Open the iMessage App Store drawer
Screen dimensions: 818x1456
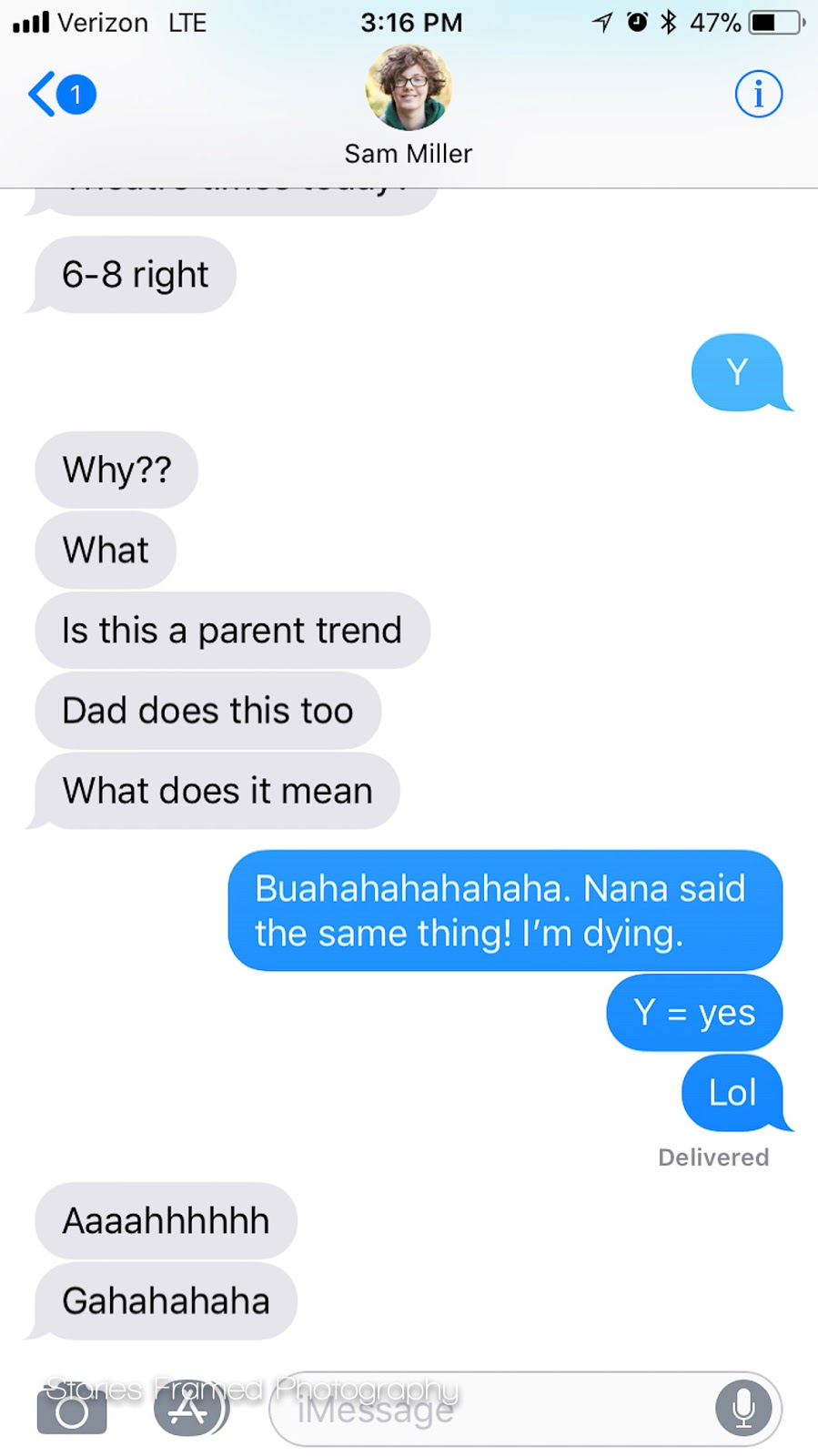(190, 1409)
